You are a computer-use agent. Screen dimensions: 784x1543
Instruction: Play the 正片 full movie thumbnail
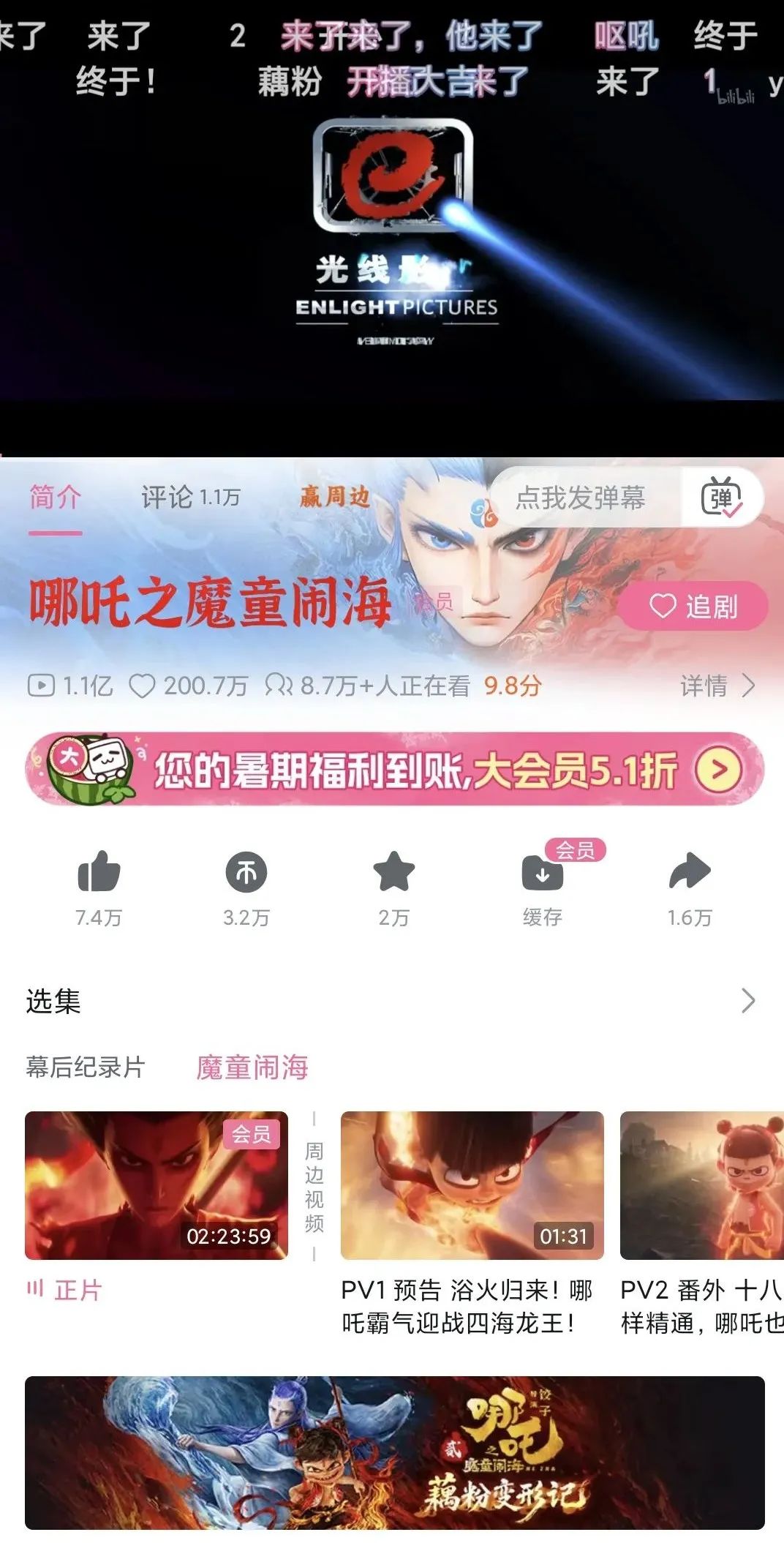(157, 1185)
